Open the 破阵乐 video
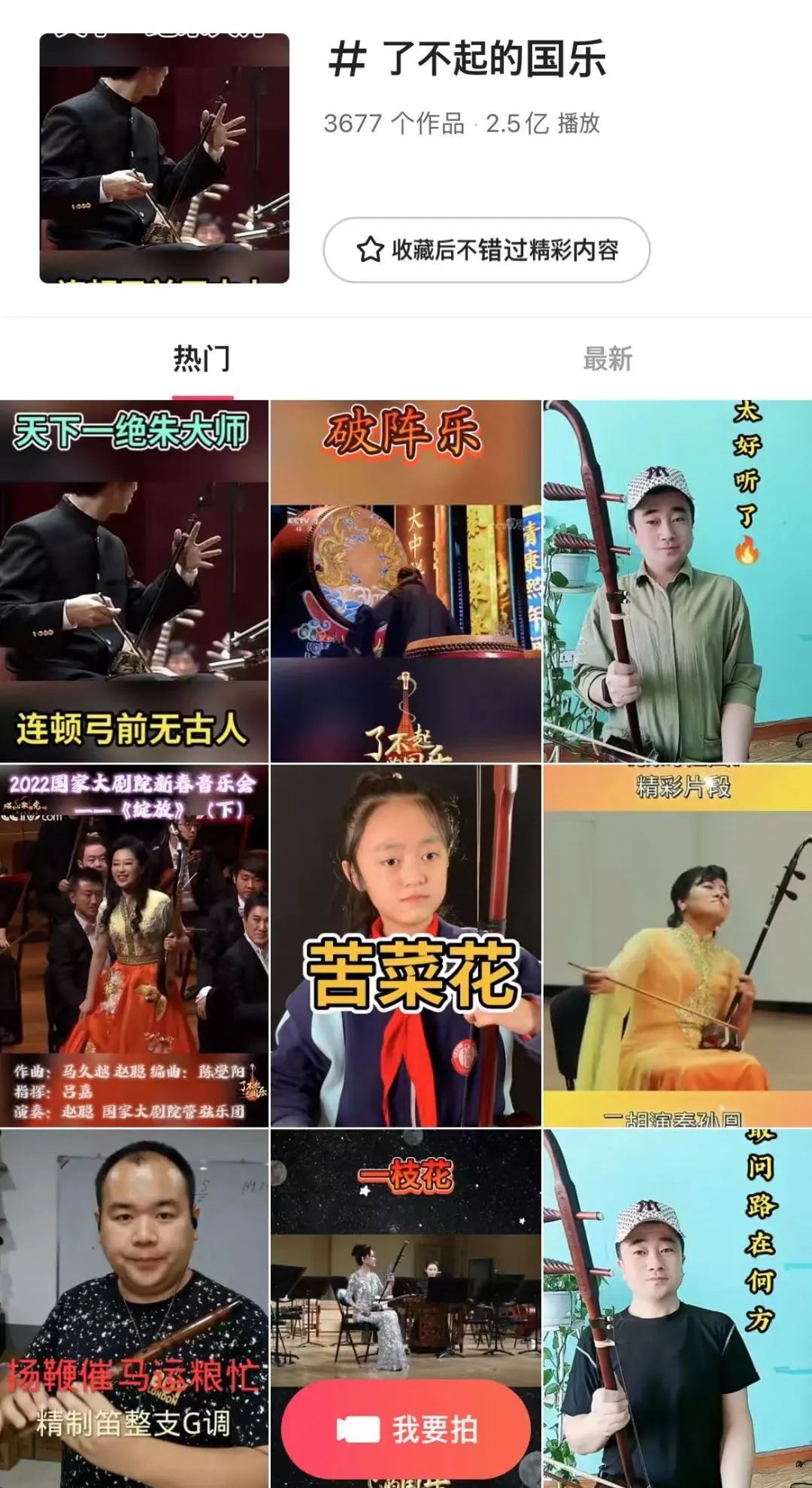Image resolution: width=812 pixels, height=1488 pixels. click(406, 582)
